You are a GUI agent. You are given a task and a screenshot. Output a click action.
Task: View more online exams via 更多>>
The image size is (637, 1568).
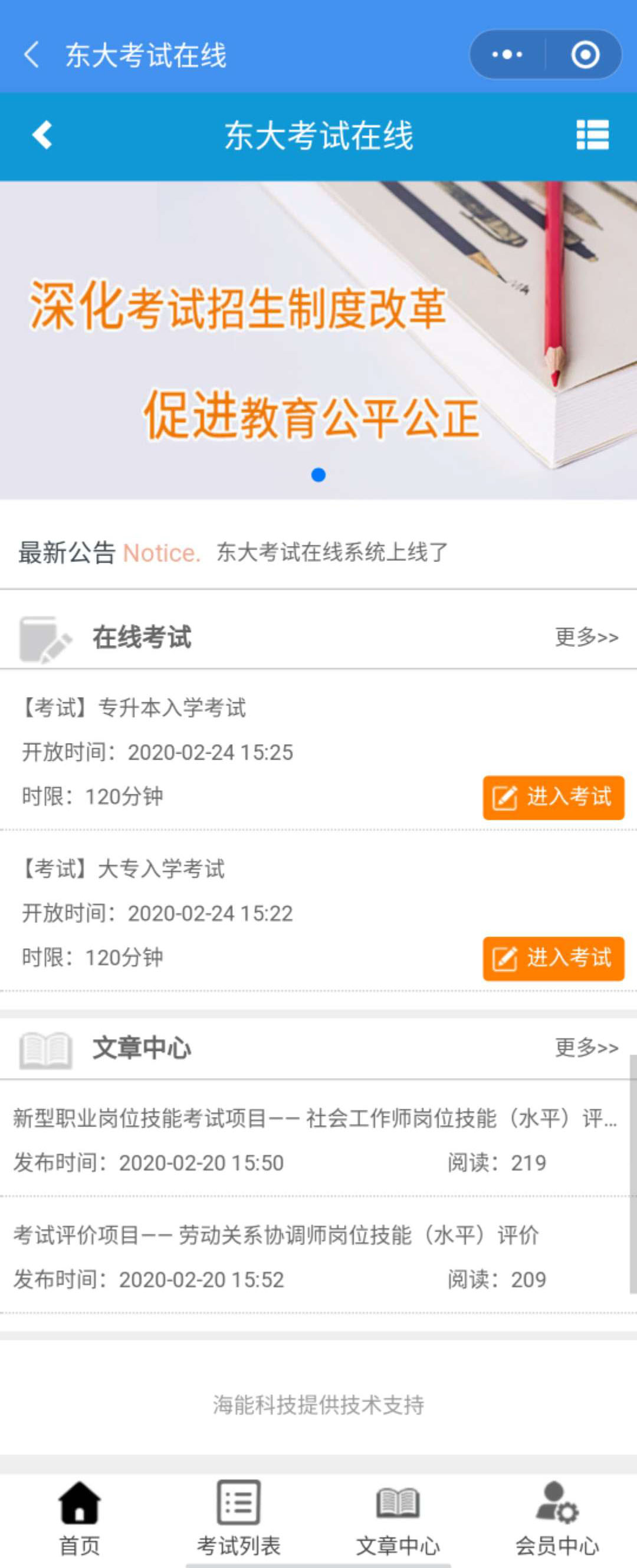pyautogui.click(x=586, y=637)
